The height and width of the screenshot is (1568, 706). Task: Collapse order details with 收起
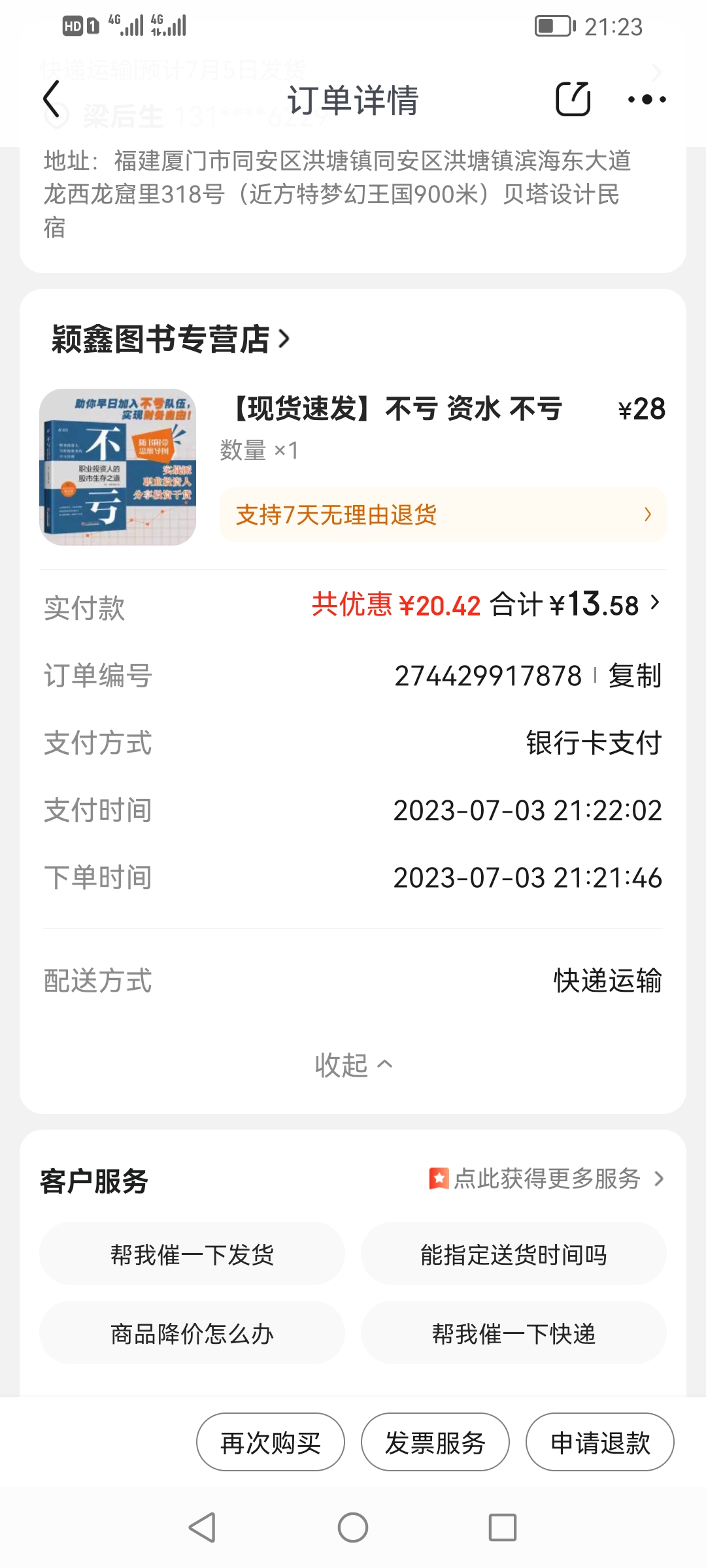[x=353, y=1065]
